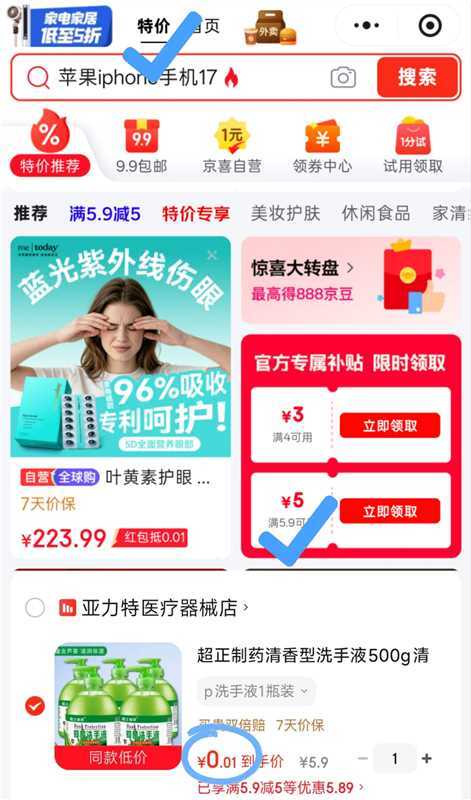
Task: Open 惊喜大转盘 lucky wheel card
Action: (351, 280)
